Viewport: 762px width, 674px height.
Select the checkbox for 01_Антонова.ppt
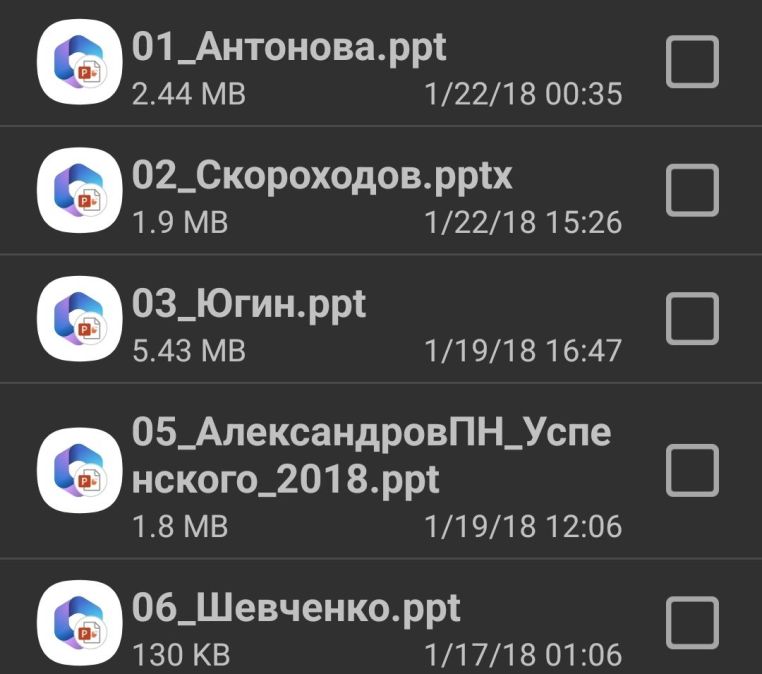pos(692,62)
